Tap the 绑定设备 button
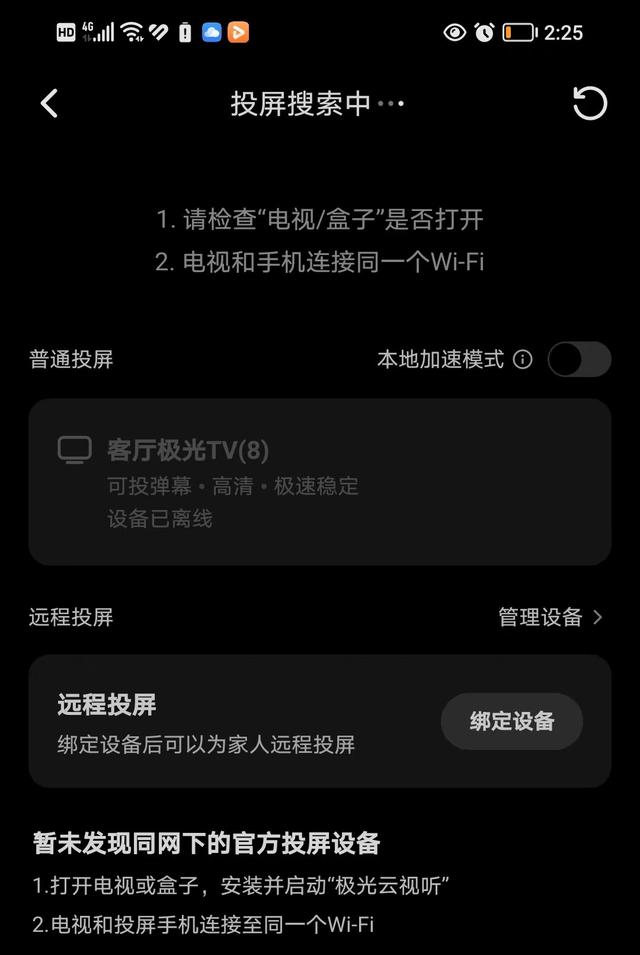 point(511,721)
